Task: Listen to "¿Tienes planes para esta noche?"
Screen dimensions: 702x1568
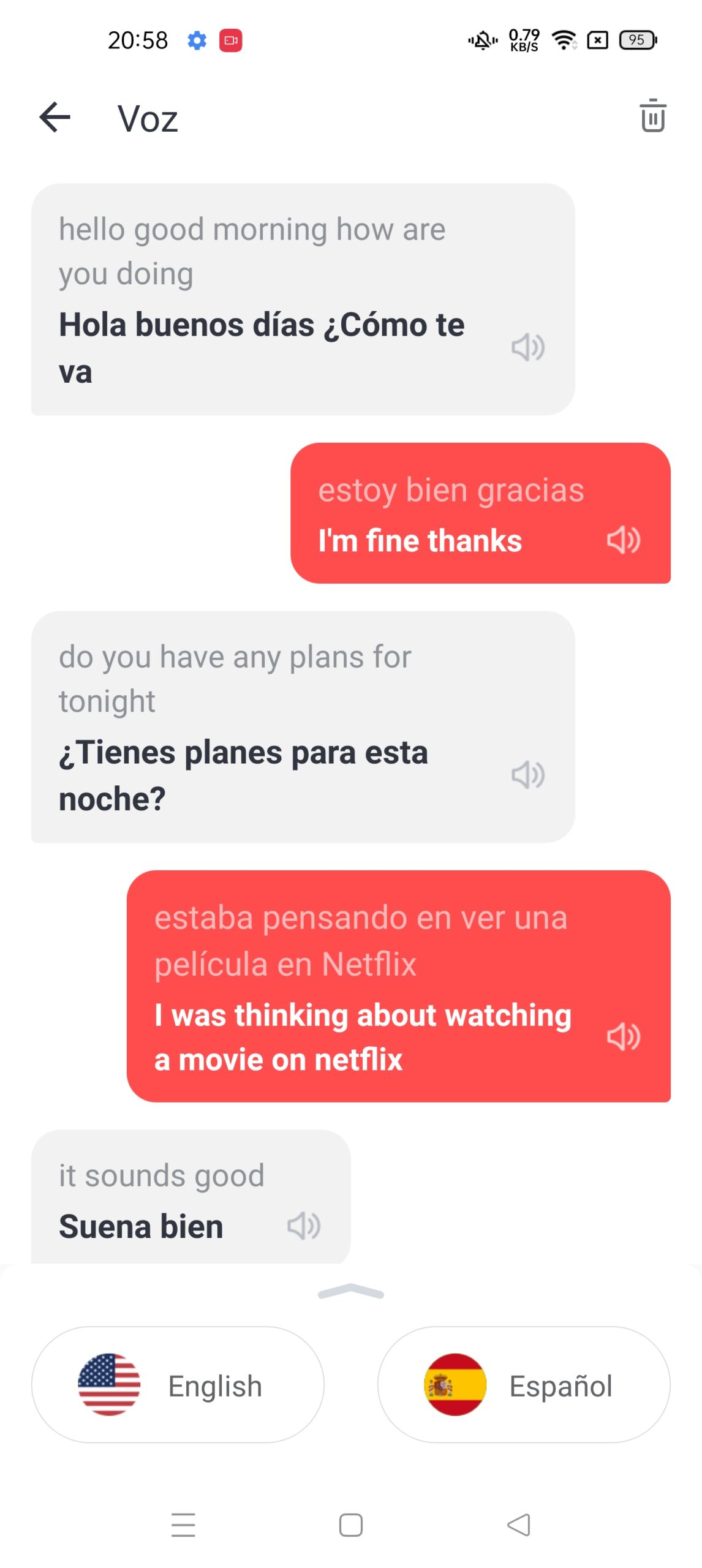Action: click(x=528, y=775)
